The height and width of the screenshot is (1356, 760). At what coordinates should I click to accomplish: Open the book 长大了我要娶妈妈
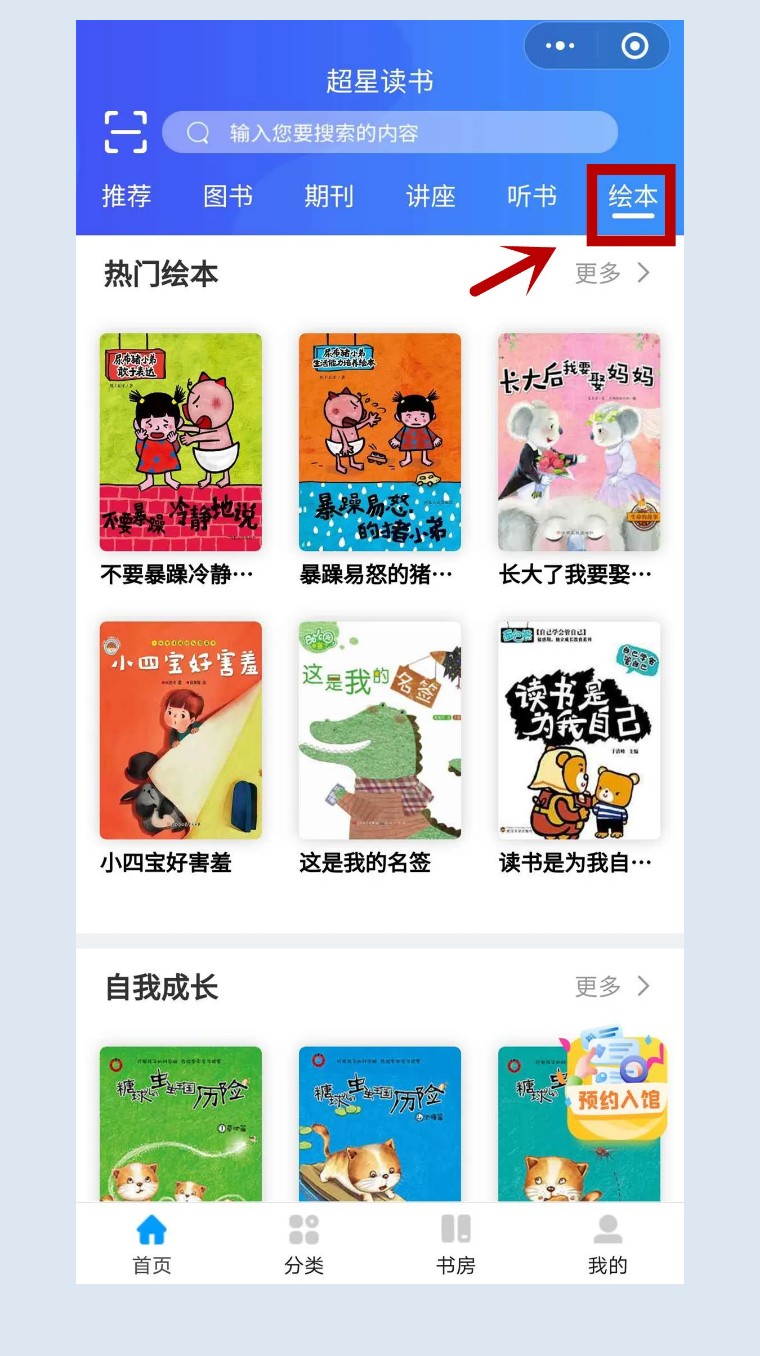(x=579, y=460)
